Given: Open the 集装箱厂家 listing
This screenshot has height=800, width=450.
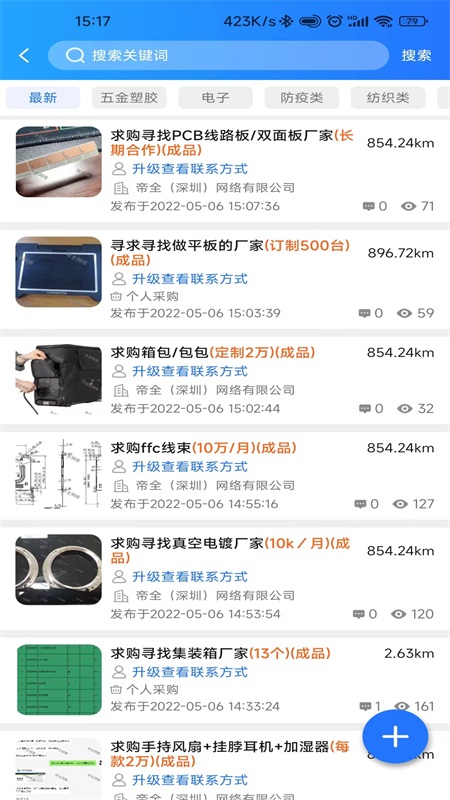Looking at the screenshot, I should pyautogui.click(x=225, y=680).
